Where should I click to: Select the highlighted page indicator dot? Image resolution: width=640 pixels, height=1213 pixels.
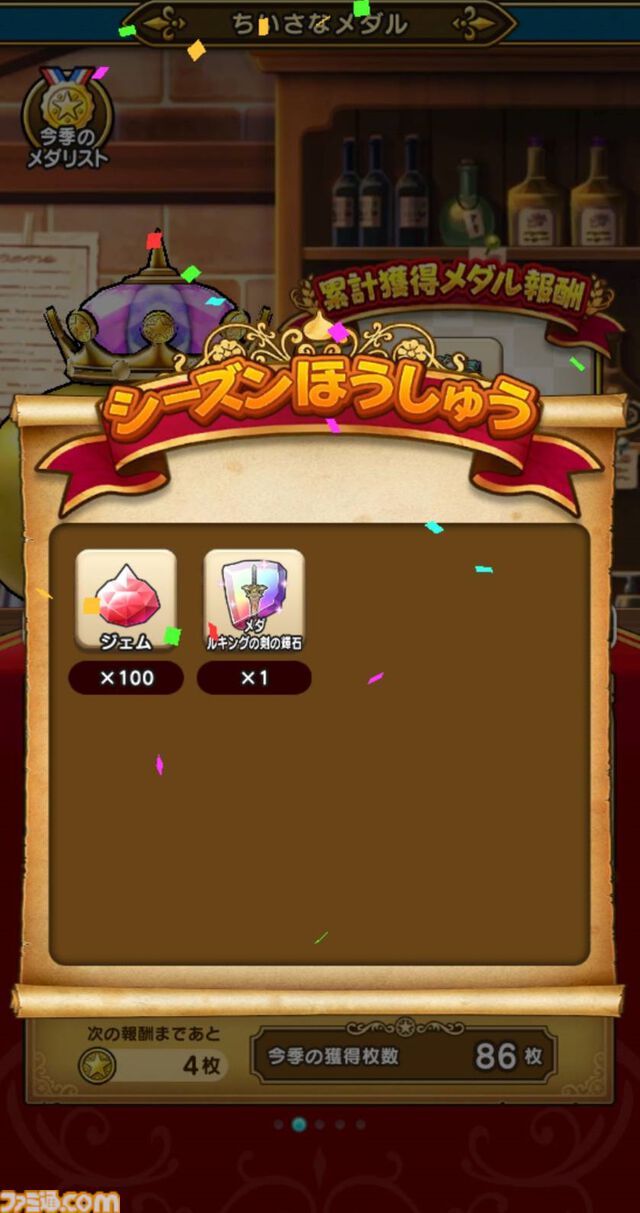tap(299, 1124)
